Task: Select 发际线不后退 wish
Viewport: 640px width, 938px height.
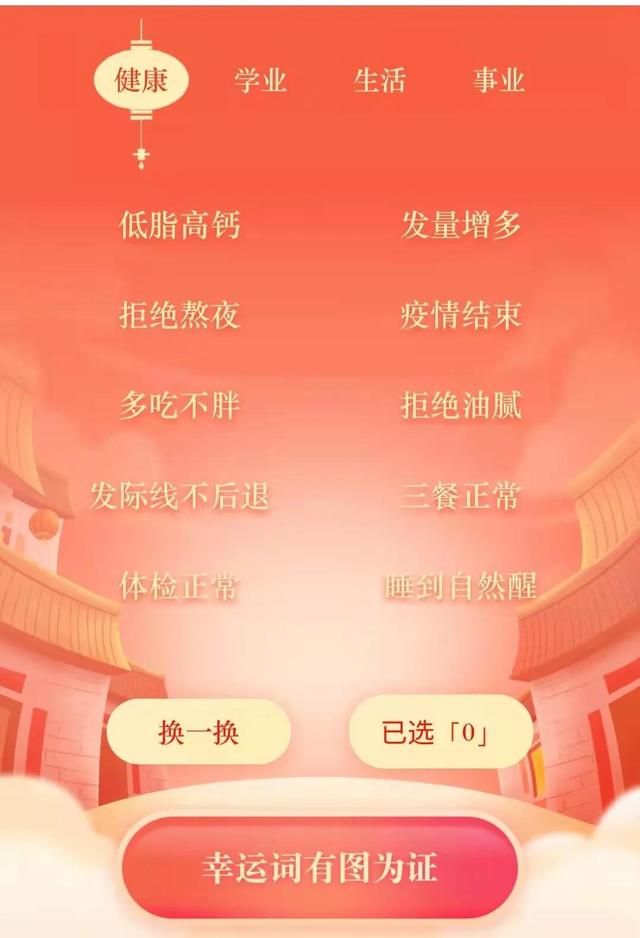Action: click(180, 496)
